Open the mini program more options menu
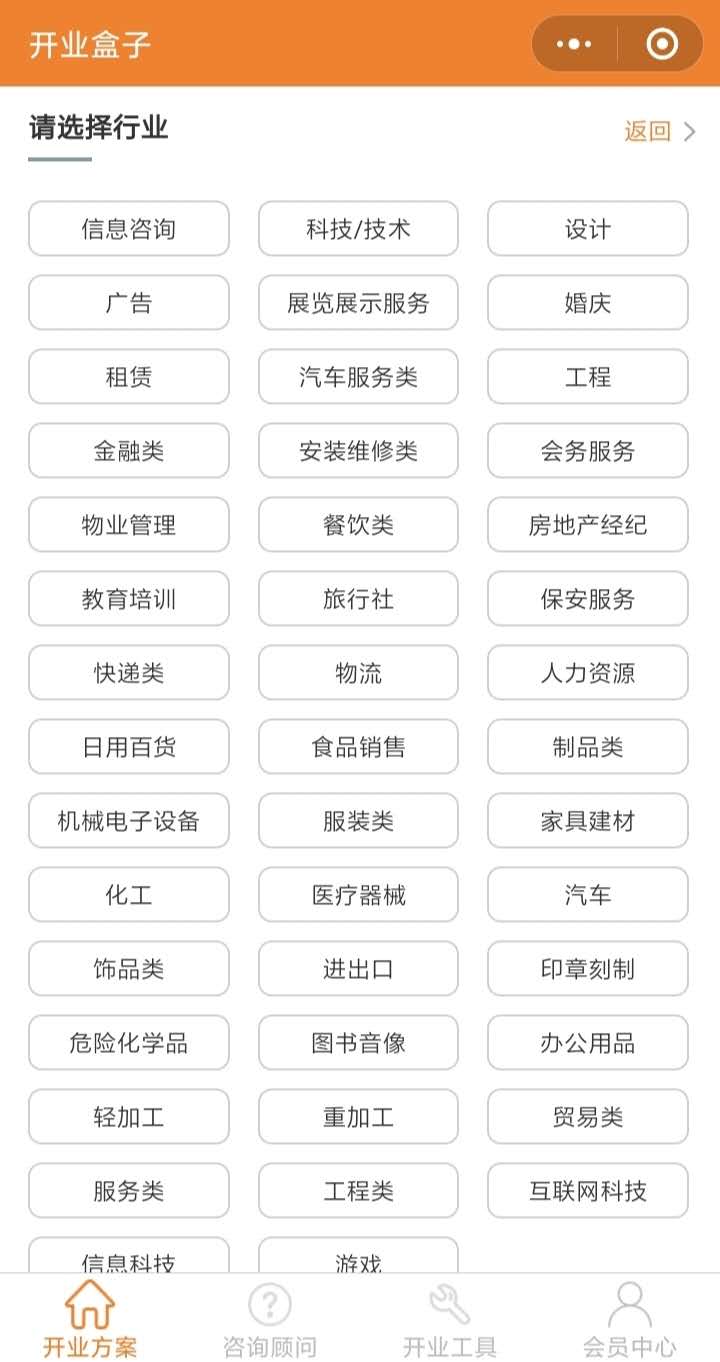Image resolution: width=720 pixels, height=1362 pixels. click(x=574, y=44)
